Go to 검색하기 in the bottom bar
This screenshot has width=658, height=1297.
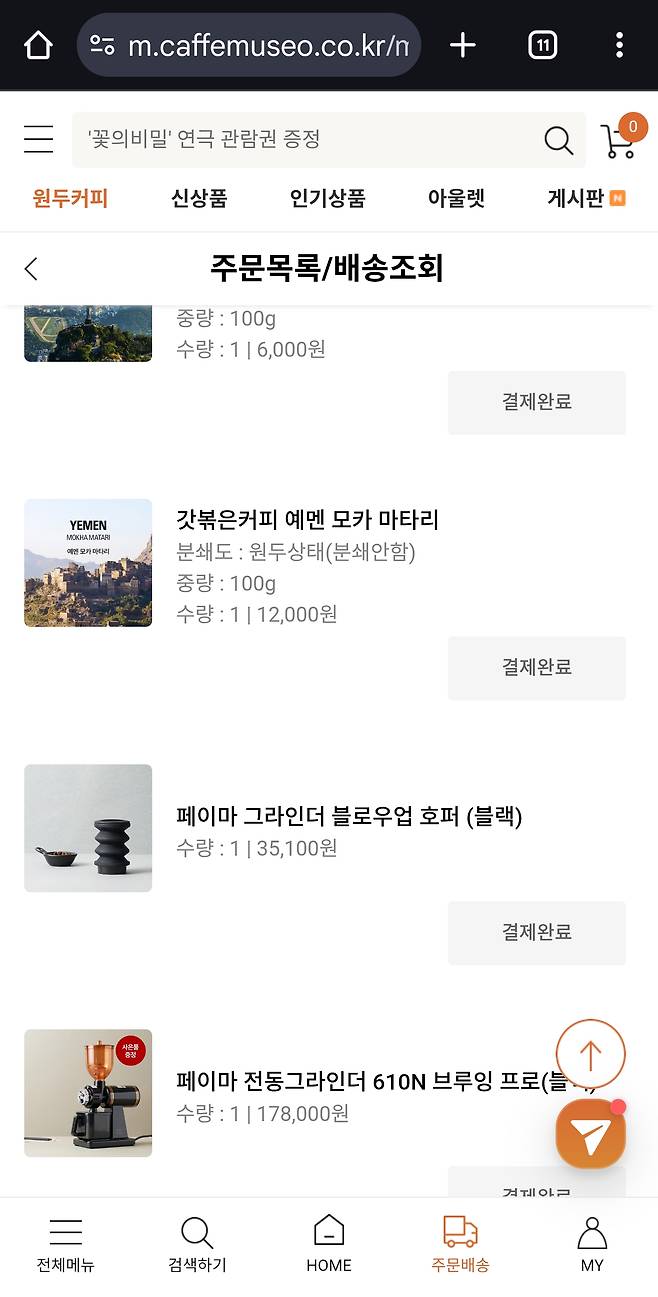197,1245
